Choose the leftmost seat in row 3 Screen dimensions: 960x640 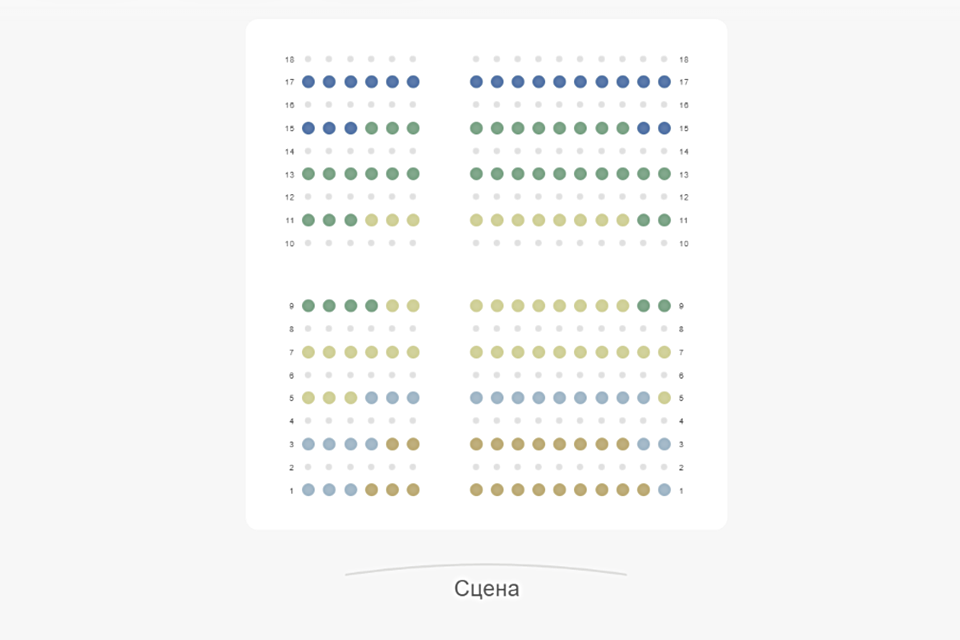point(308,444)
